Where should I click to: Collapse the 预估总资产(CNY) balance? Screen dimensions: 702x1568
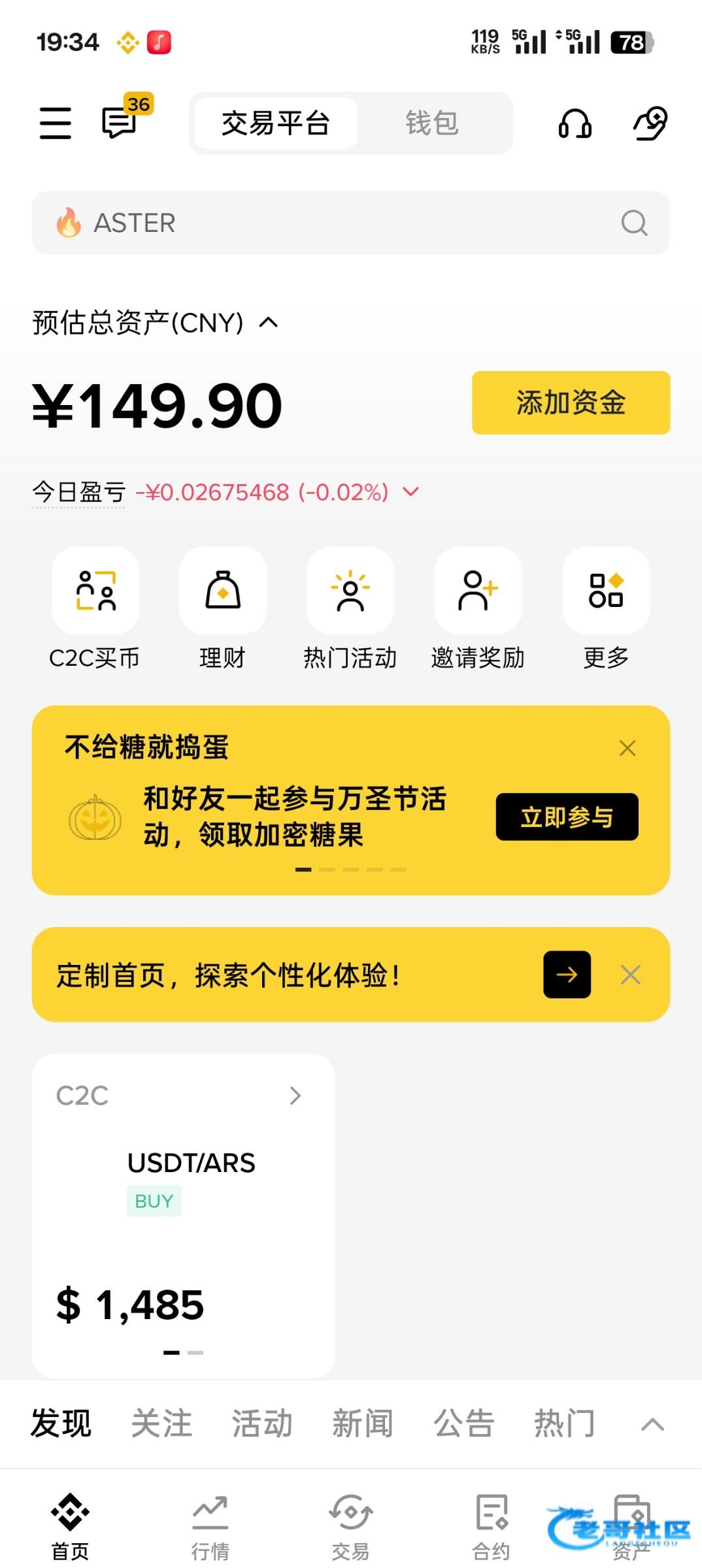click(x=269, y=322)
